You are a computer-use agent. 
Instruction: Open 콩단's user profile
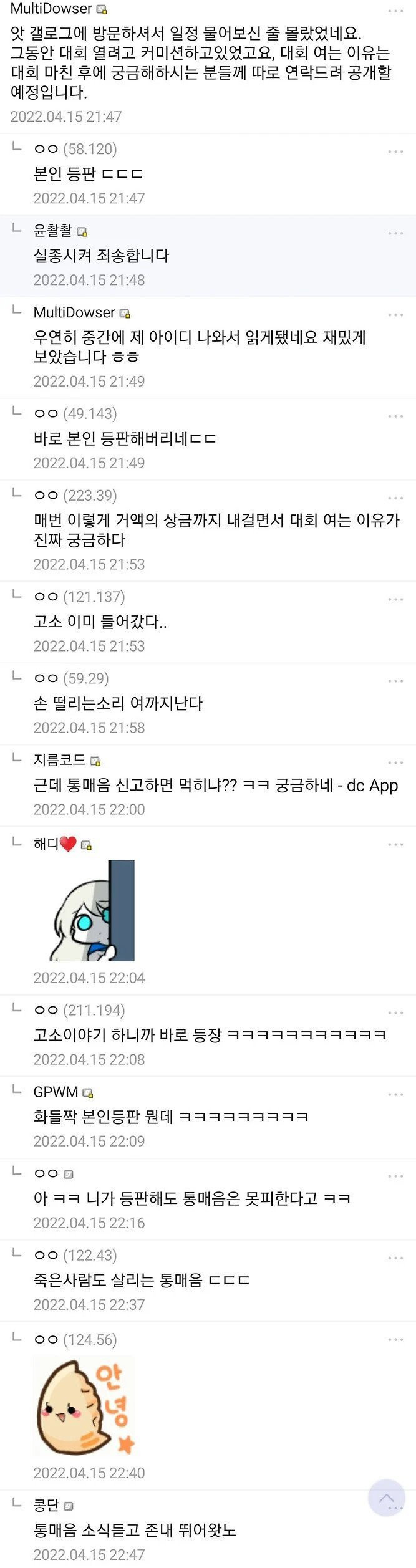click(46, 1505)
